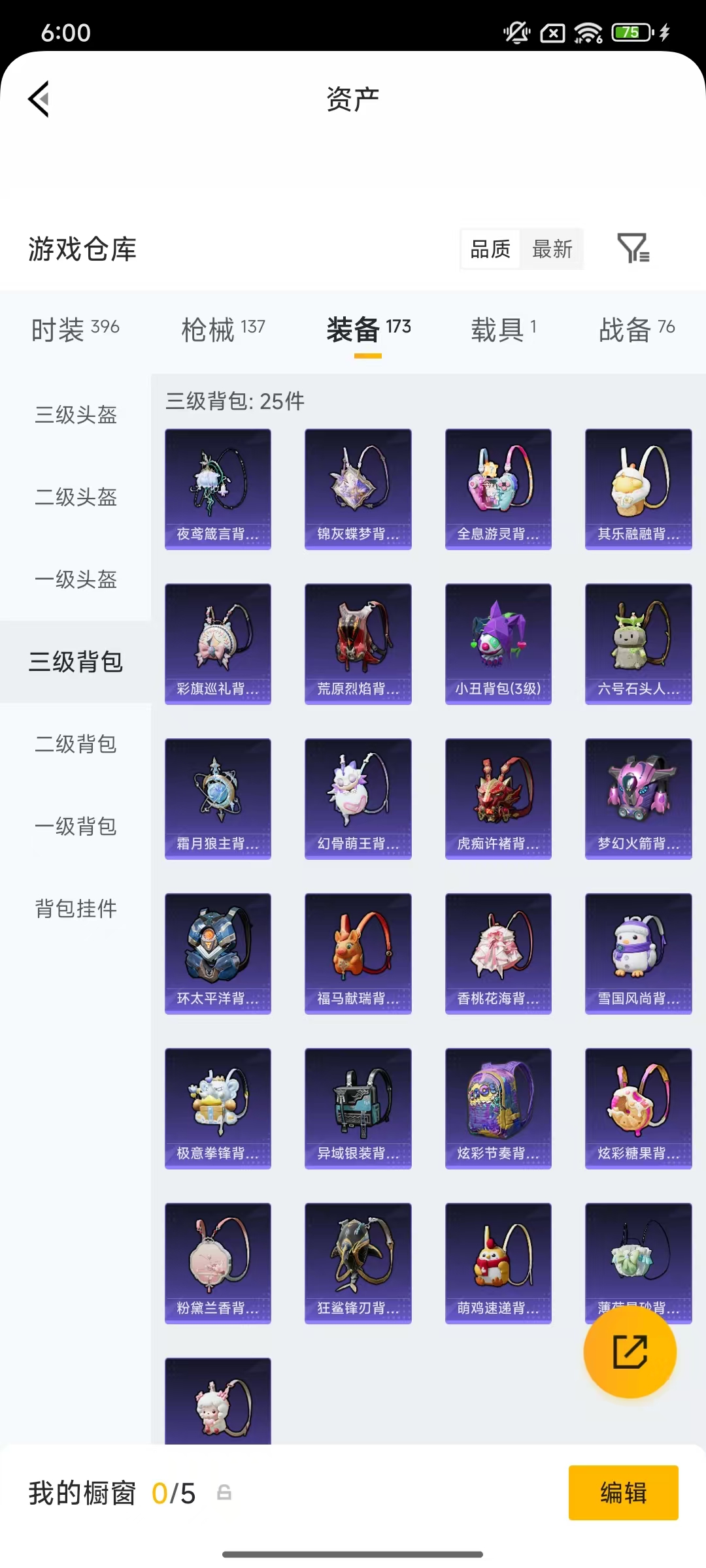The height and width of the screenshot is (1568, 706).
Task: Tap the 编辑 button for 我的橱窗
Action: pyautogui.click(x=623, y=1493)
